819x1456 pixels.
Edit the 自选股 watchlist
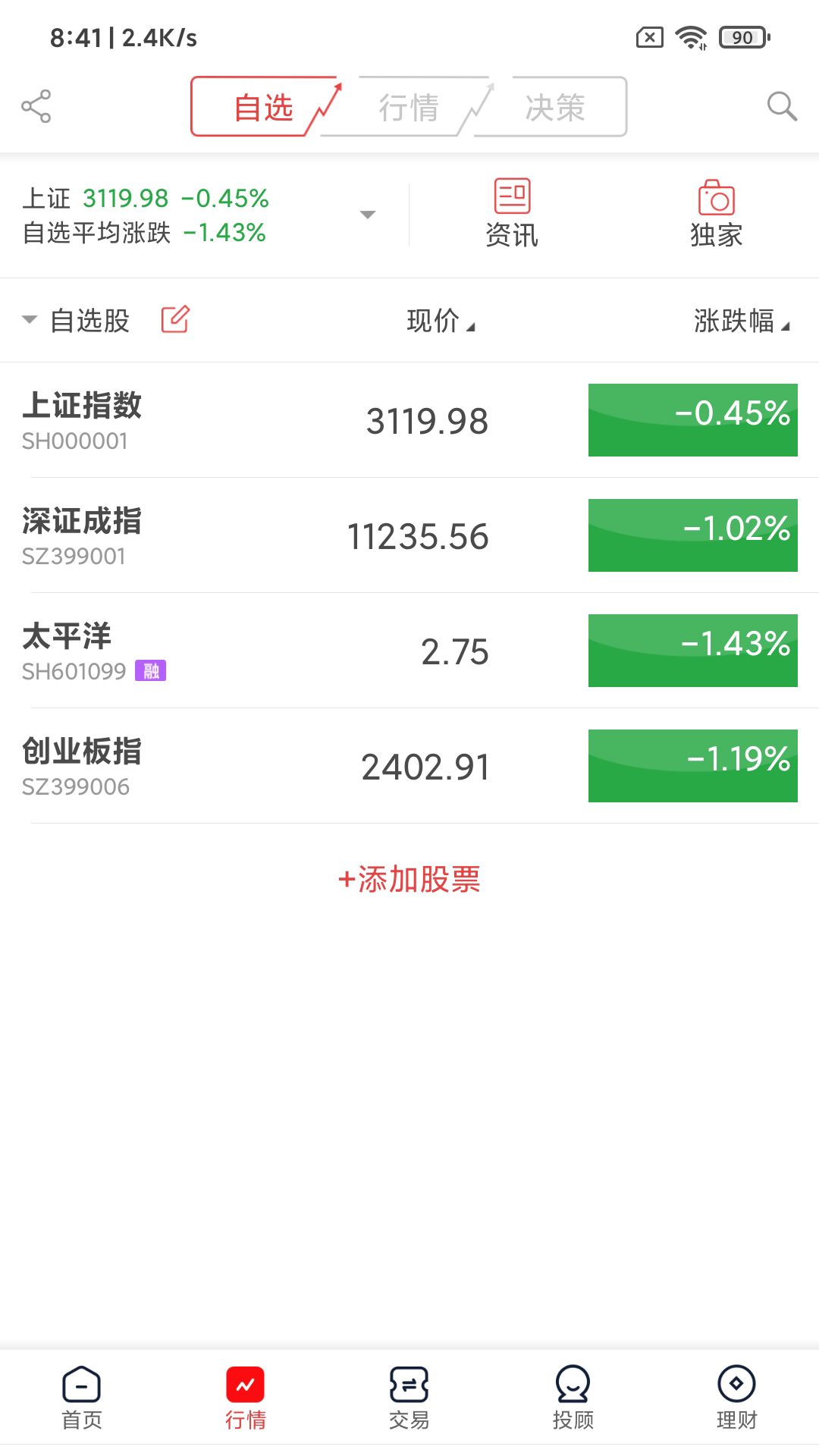click(175, 320)
